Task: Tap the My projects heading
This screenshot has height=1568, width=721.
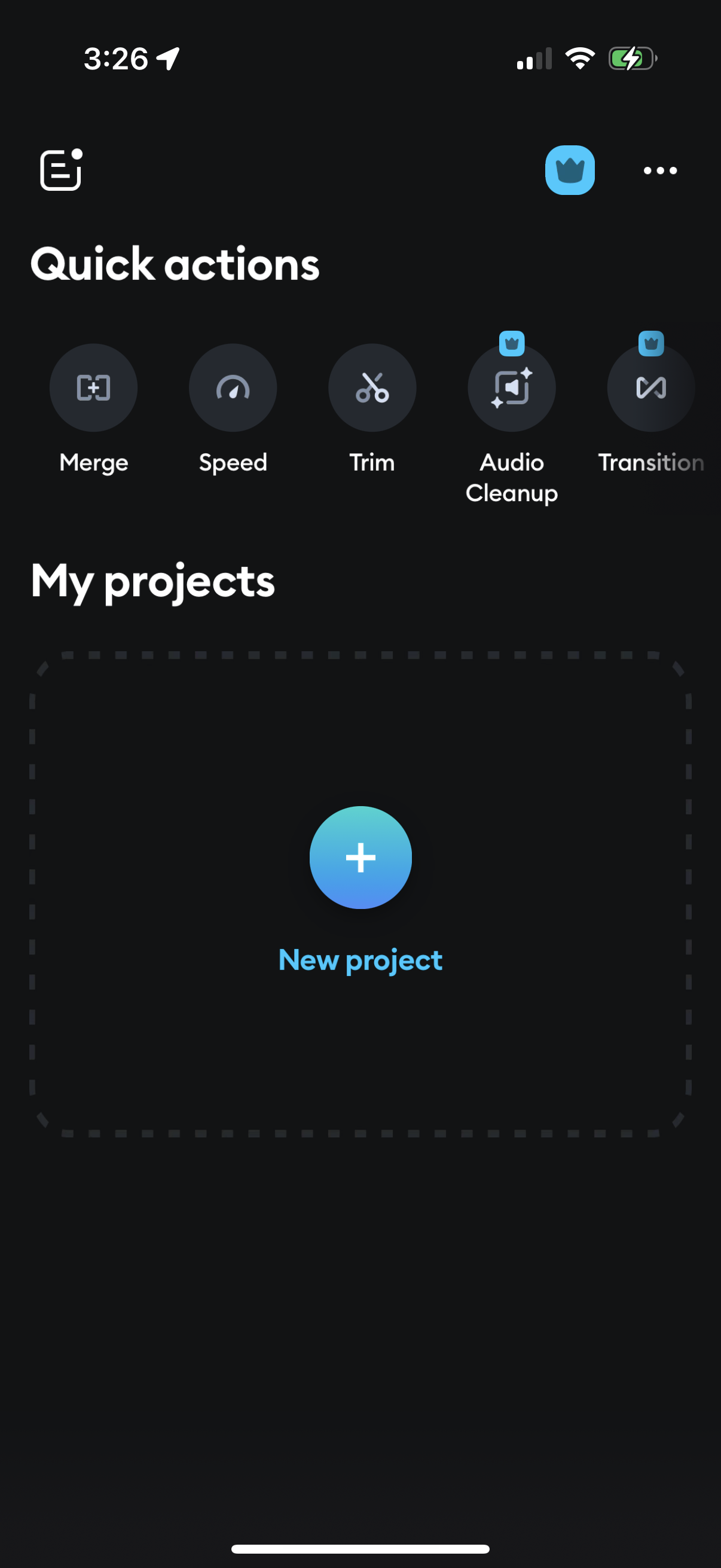Action: point(153,582)
